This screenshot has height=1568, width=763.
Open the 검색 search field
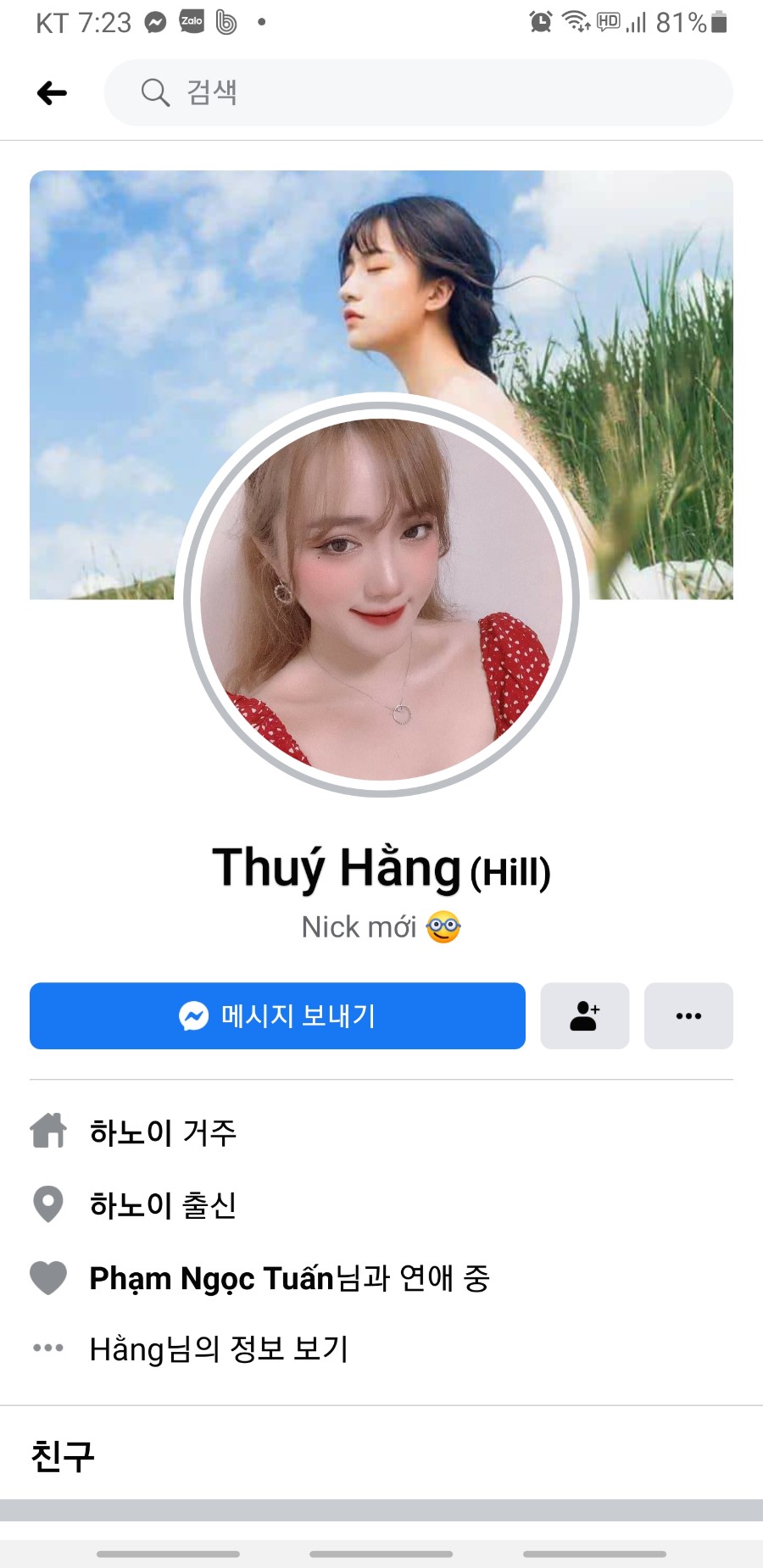point(417,93)
